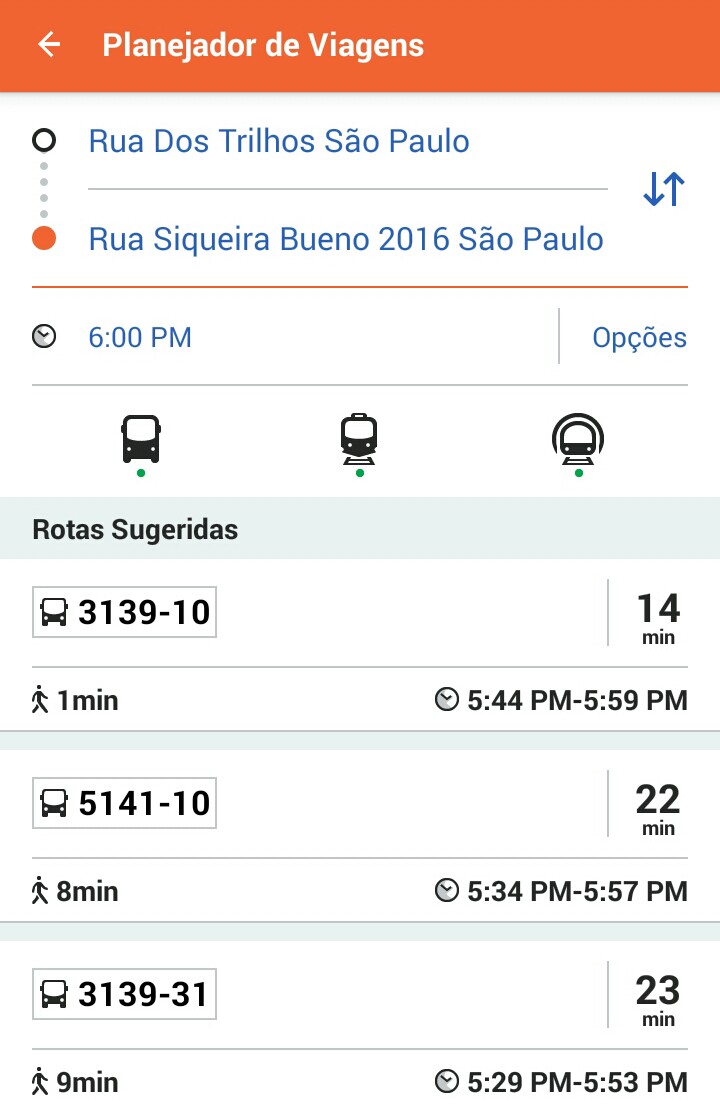Image resolution: width=720 pixels, height=1111 pixels.
Task: Select the 5141-10 bus route
Action: pyautogui.click(x=360, y=836)
